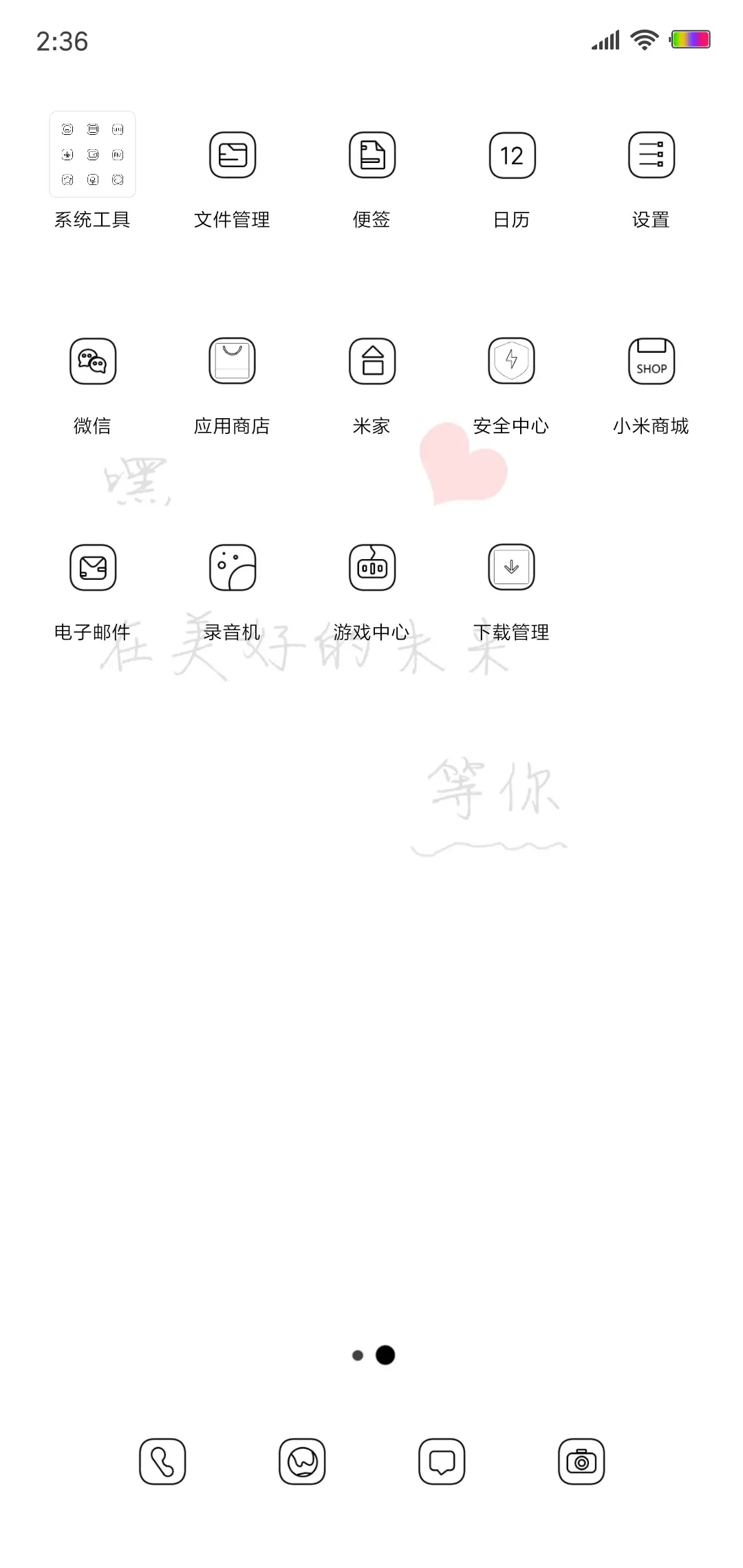Open the 设置 settings app
743x1568 pixels.
click(651, 155)
